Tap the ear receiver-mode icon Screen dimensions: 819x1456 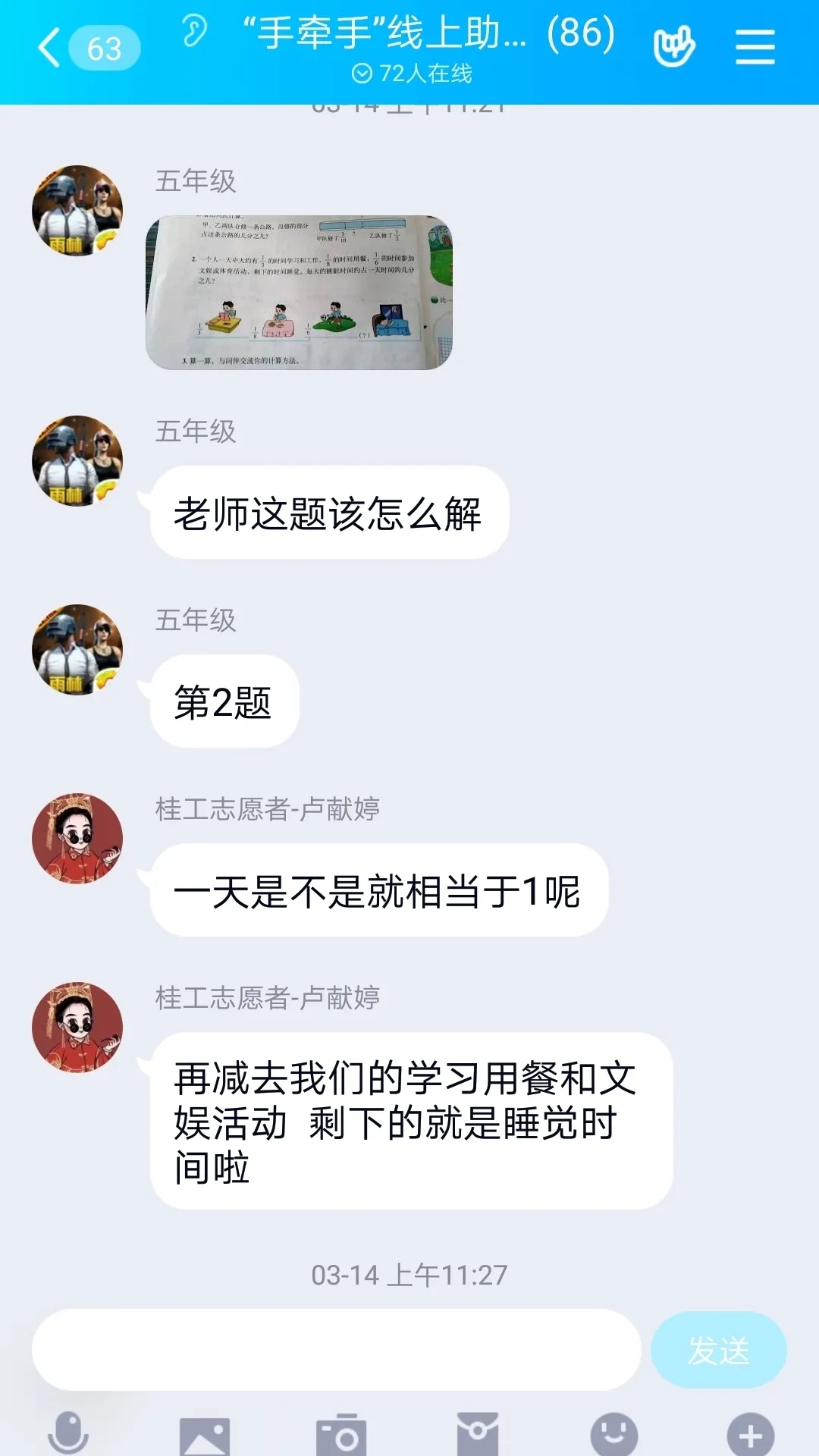[195, 32]
